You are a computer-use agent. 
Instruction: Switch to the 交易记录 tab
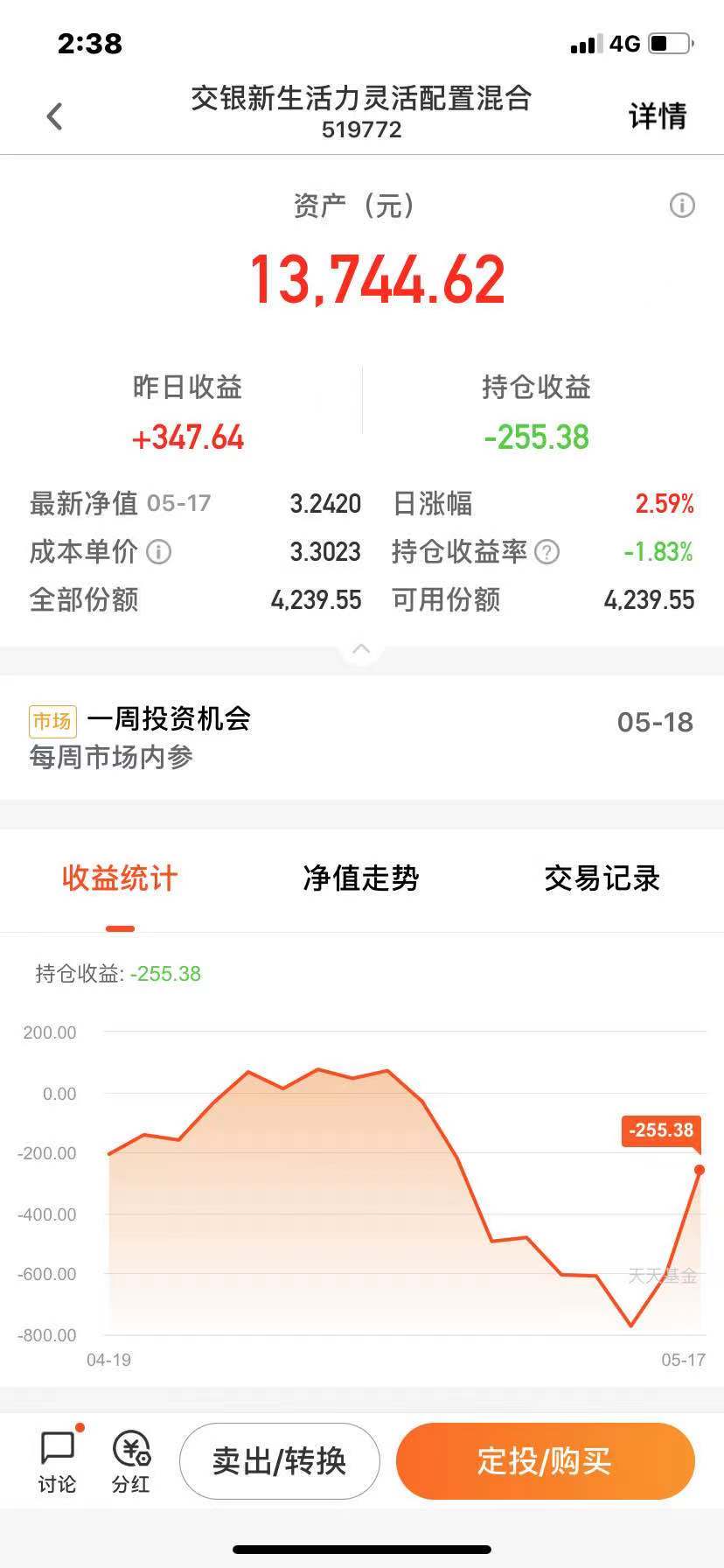(x=602, y=878)
